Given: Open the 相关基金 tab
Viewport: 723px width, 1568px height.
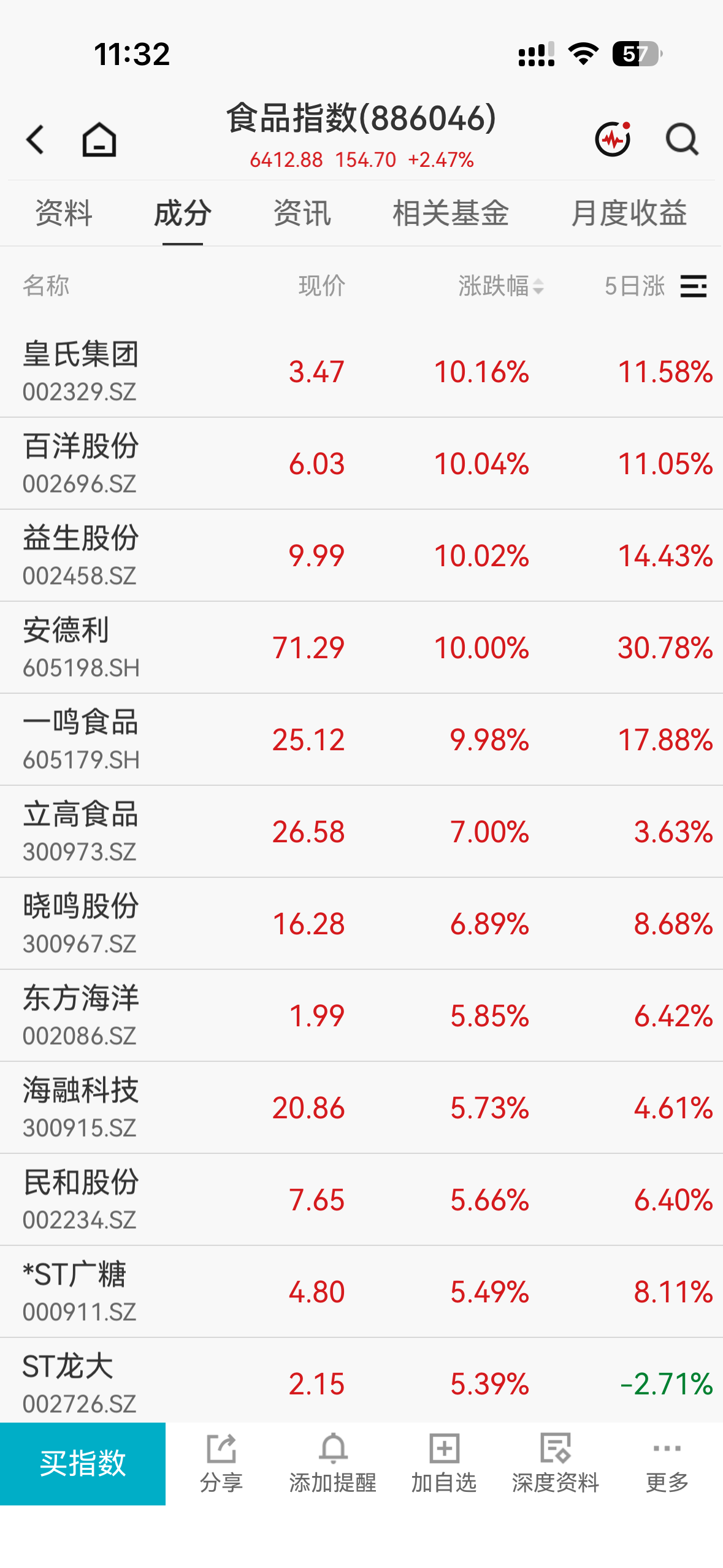Looking at the screenshot, I should tap(451, 213).
